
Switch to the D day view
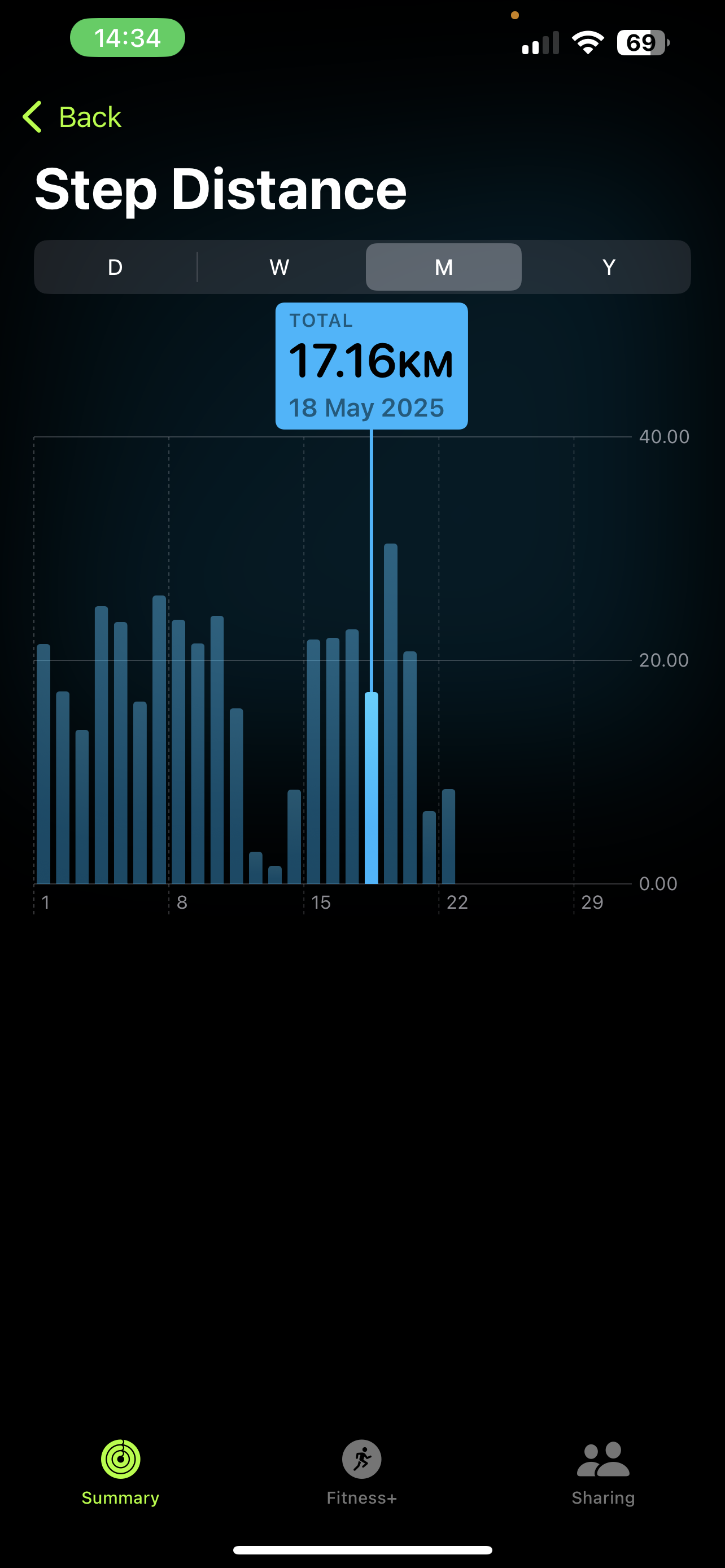[115, 267]
